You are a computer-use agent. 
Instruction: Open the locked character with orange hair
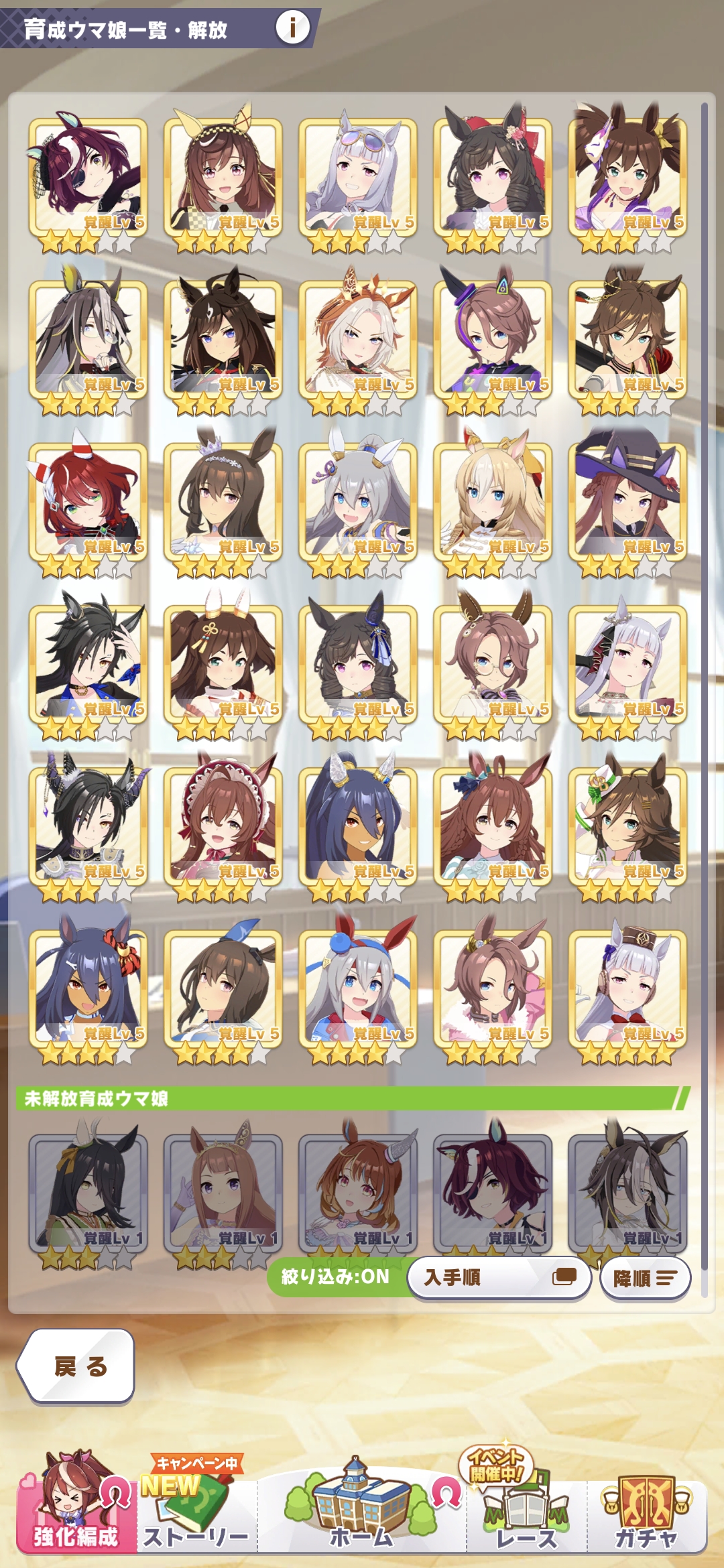[358, 1193]
